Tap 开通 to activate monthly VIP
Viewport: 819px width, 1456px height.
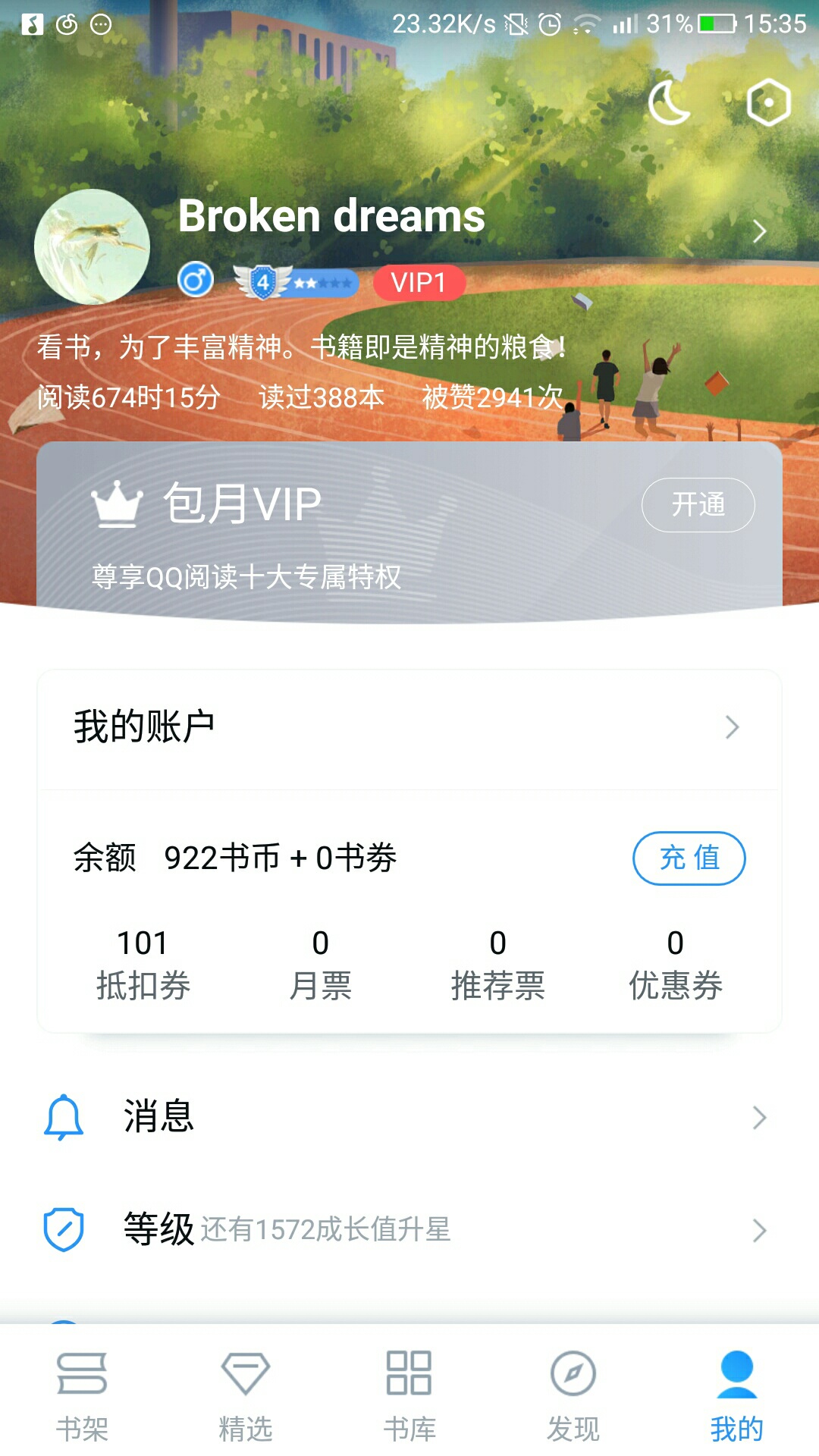(x=698, y=505)
